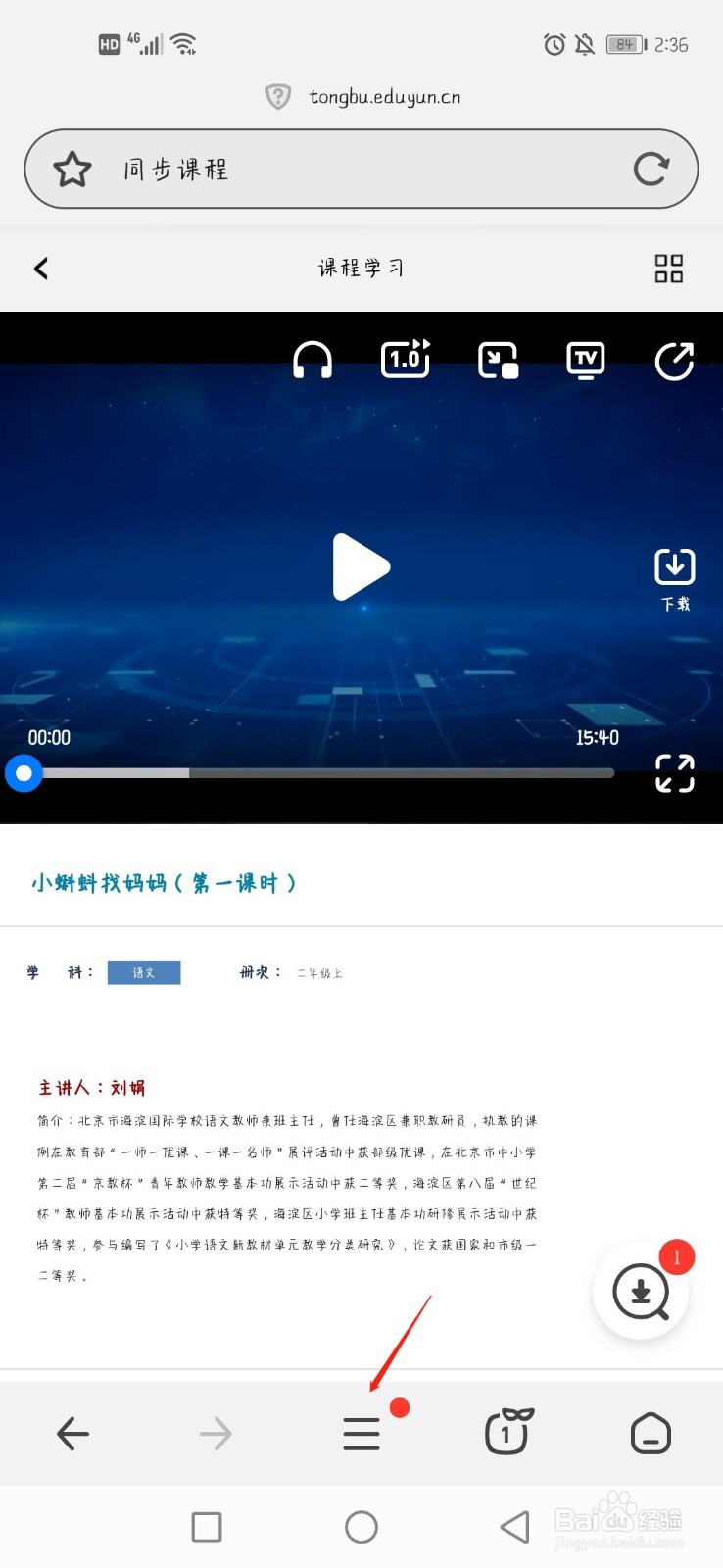Share the video via the share icon
Image resolution: width=723 pixels, height=1568 pixels.
(x=675, y=360)
